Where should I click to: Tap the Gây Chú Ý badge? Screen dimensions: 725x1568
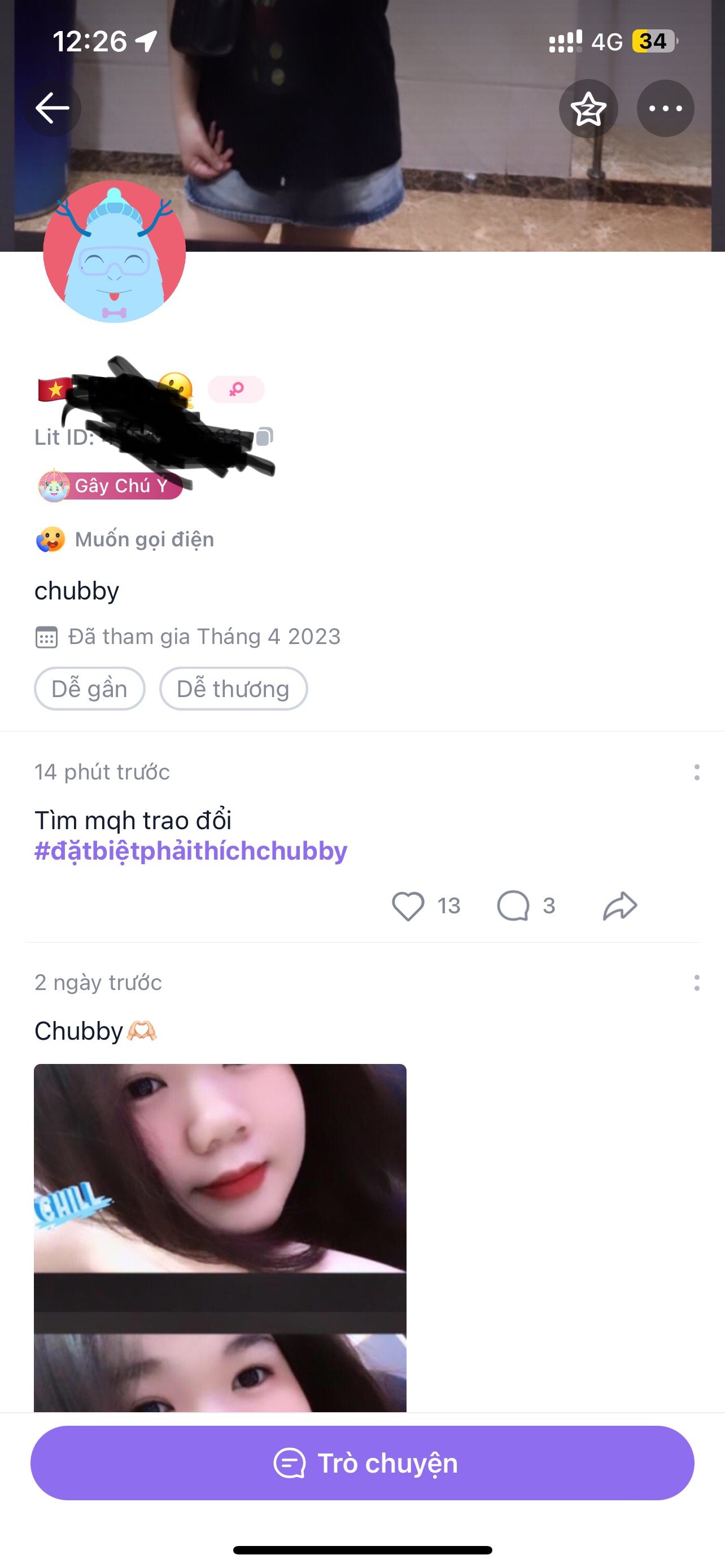111,485
